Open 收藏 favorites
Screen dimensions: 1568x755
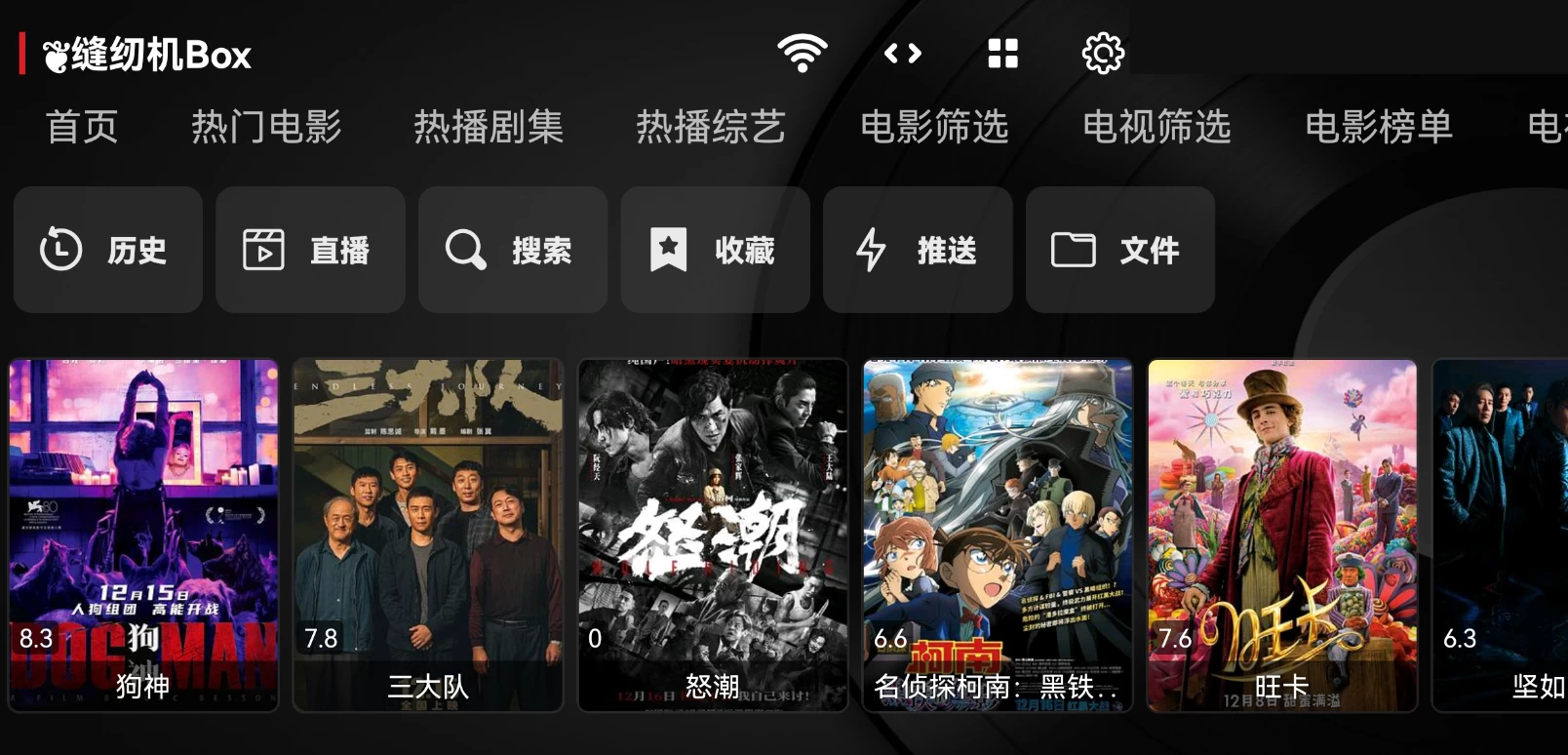coord(715,250)
